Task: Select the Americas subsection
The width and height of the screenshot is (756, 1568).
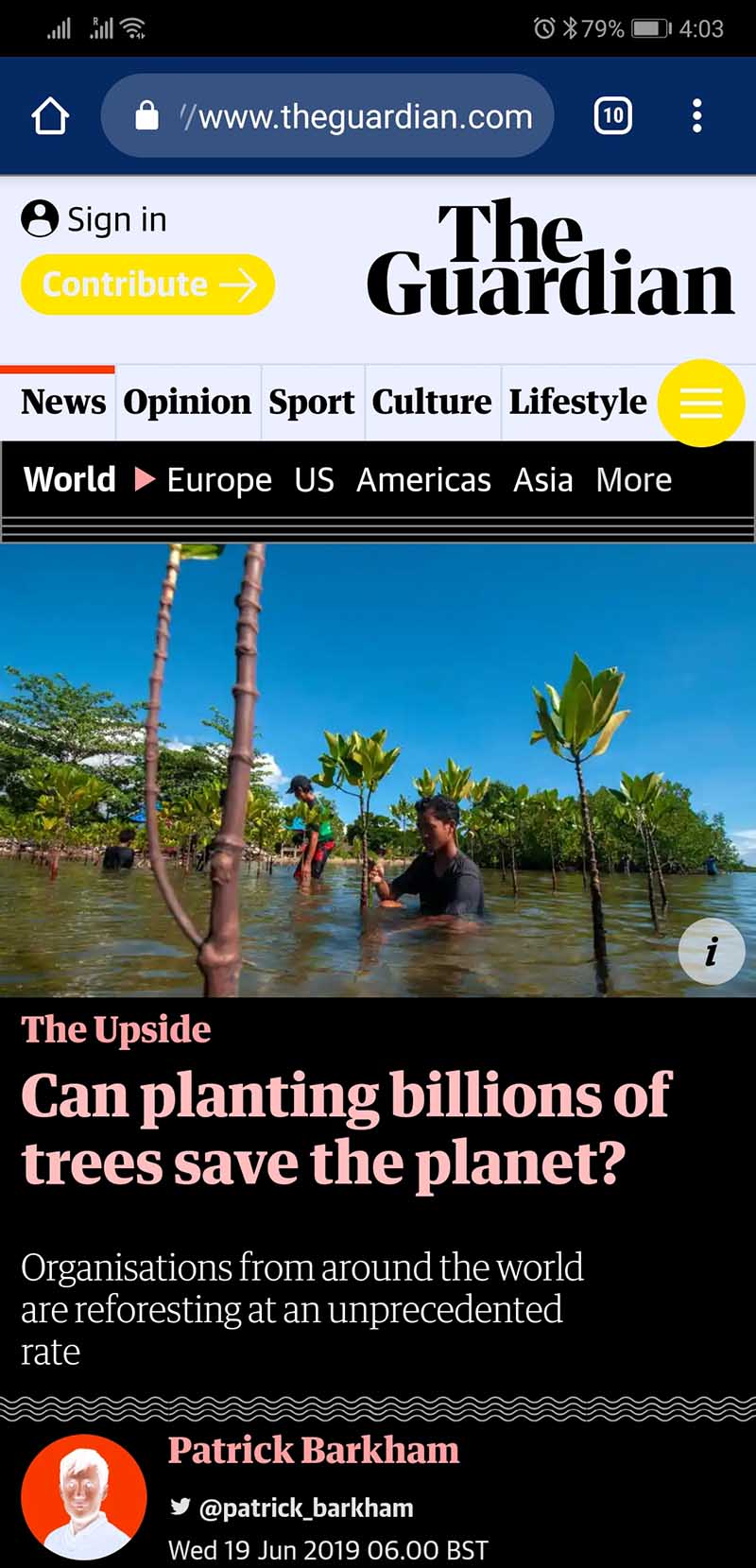Action: [423, 480]
